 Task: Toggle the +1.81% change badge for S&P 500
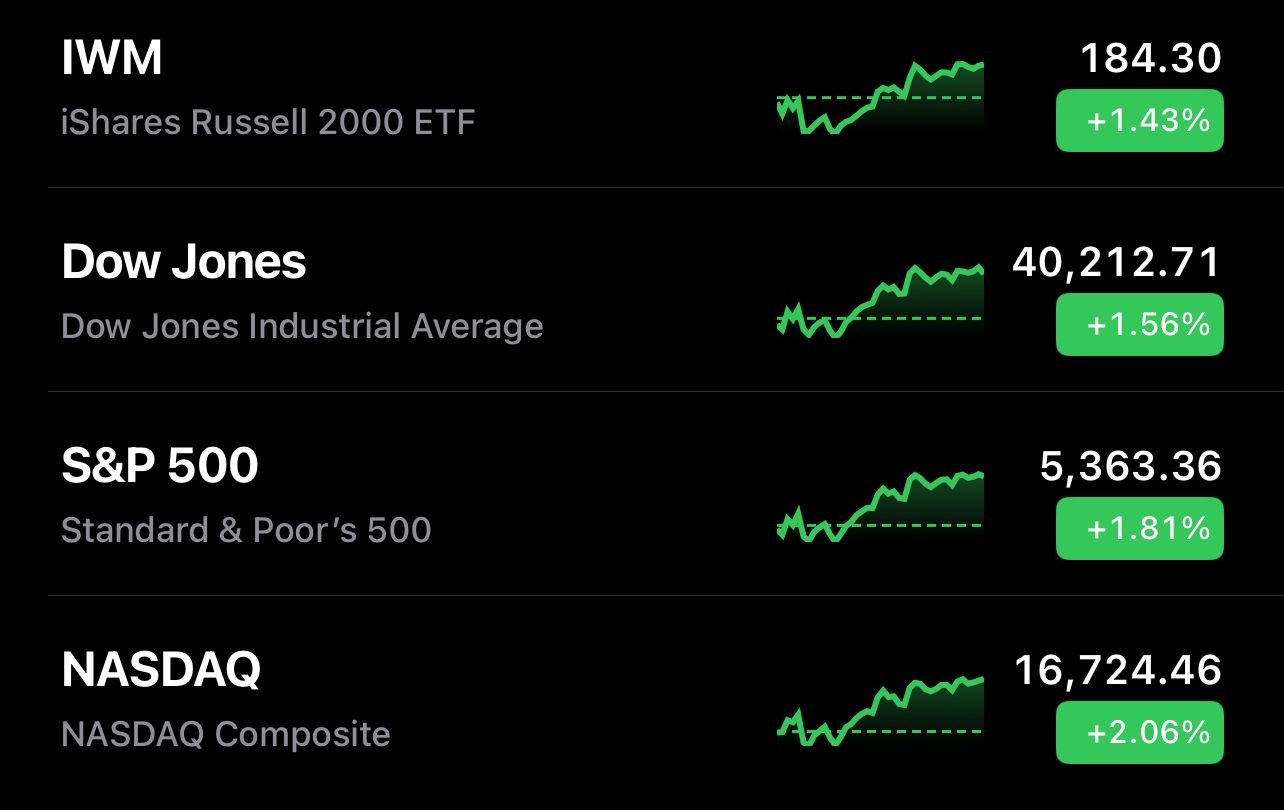(x=1139, y=528)
